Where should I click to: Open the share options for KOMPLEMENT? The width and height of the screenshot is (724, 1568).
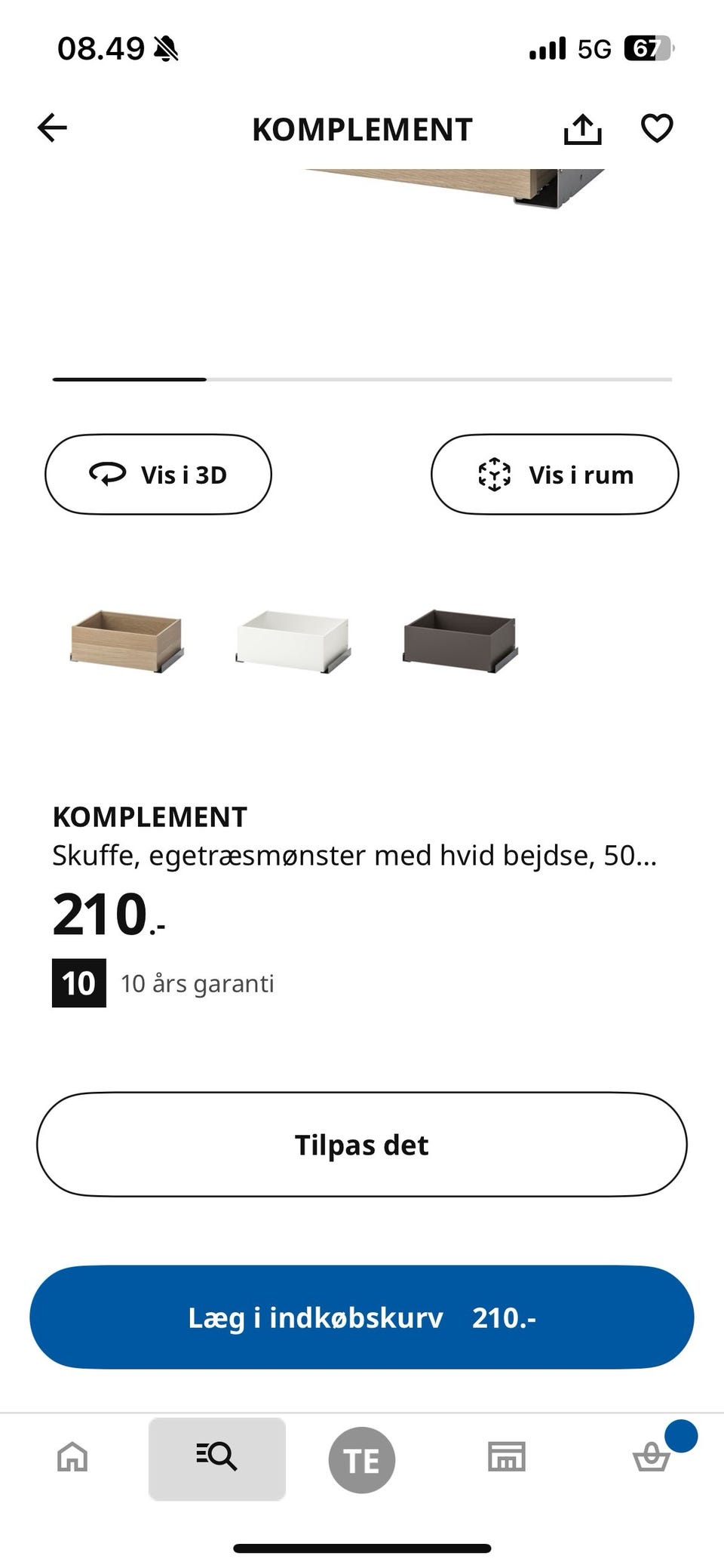pos(584,127)
